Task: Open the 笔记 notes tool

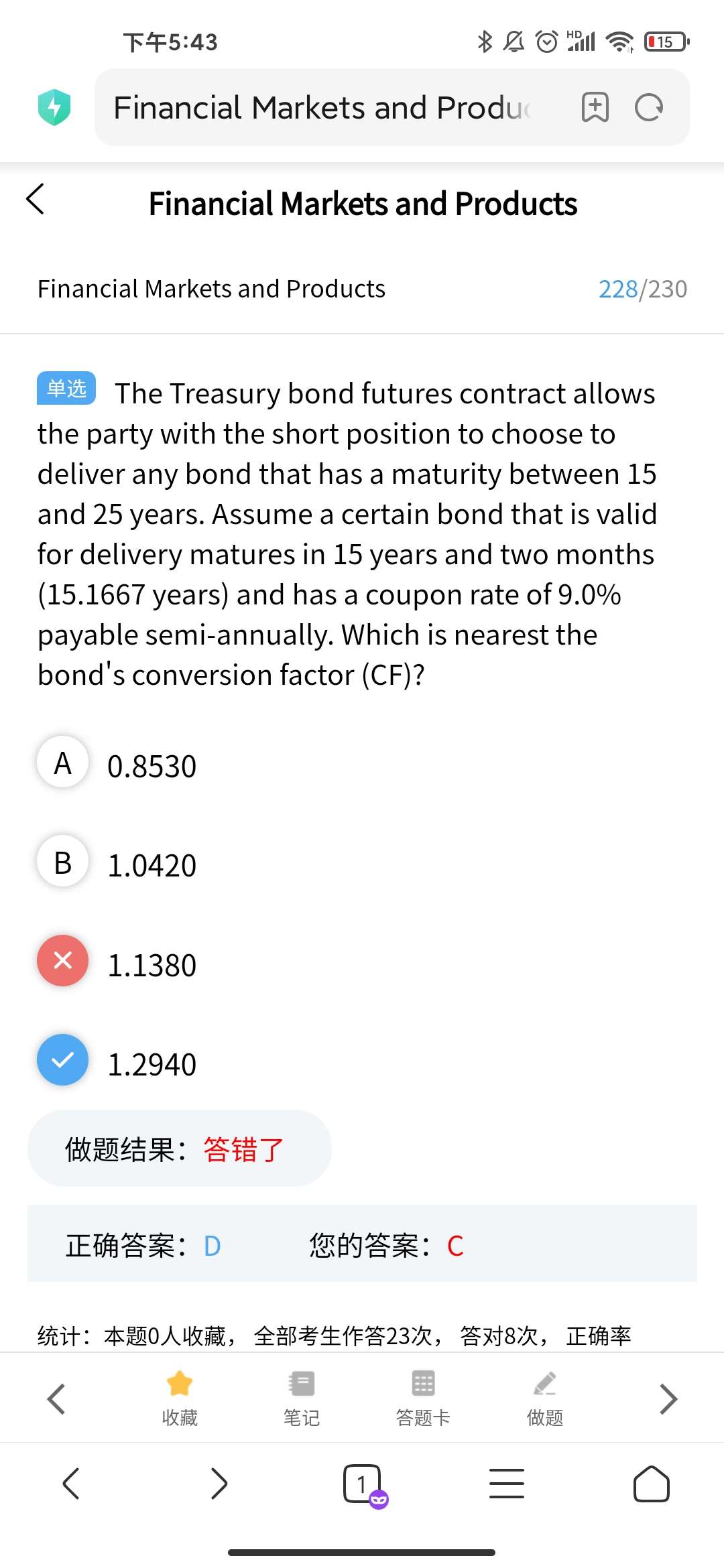Action: pos(302,1398)
